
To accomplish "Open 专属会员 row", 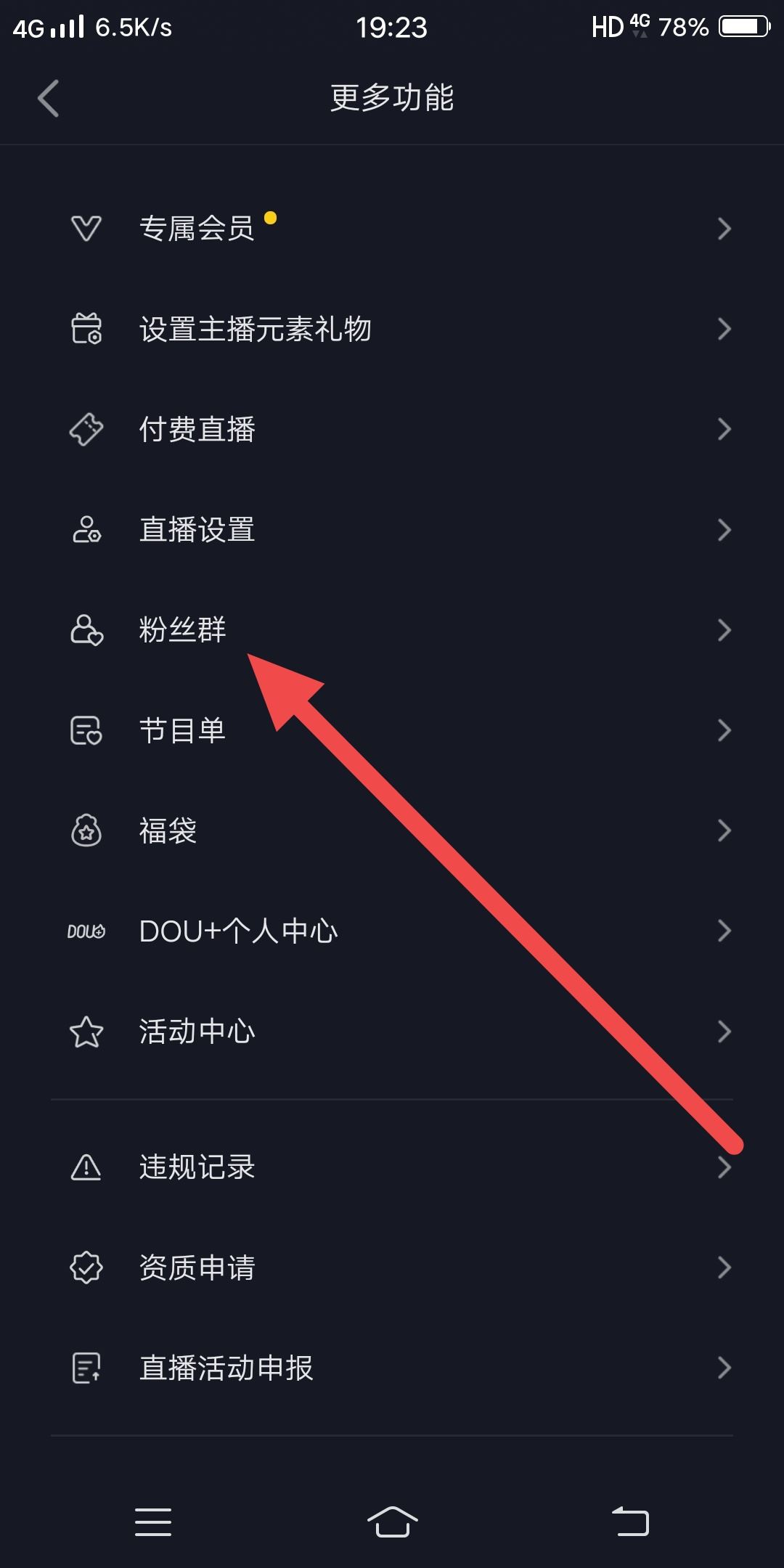I will [x=196, y=229].
